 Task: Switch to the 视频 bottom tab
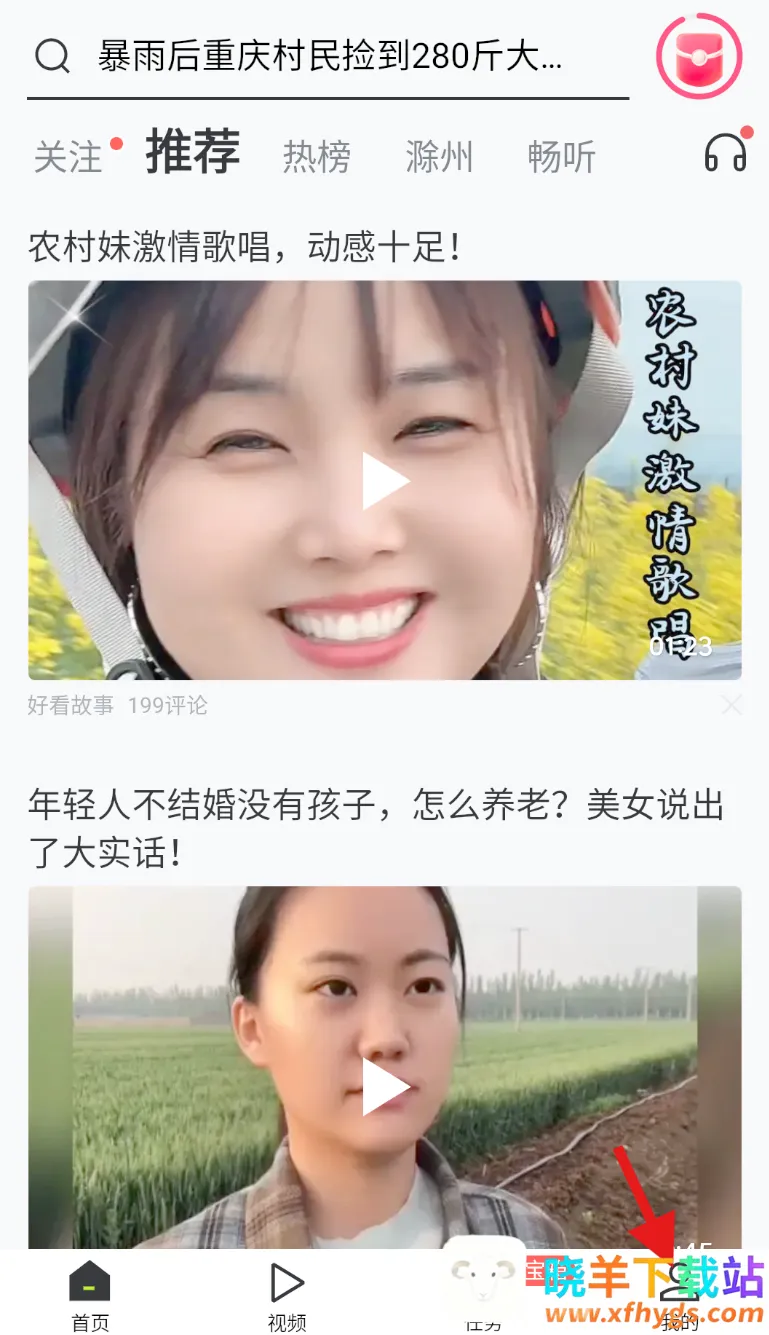tap(287, 1294)
